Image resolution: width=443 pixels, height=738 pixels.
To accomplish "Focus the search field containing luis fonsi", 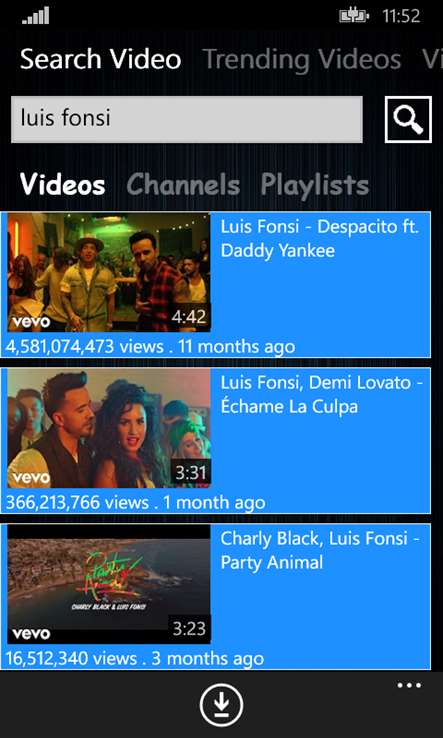I will click(187, 120).
